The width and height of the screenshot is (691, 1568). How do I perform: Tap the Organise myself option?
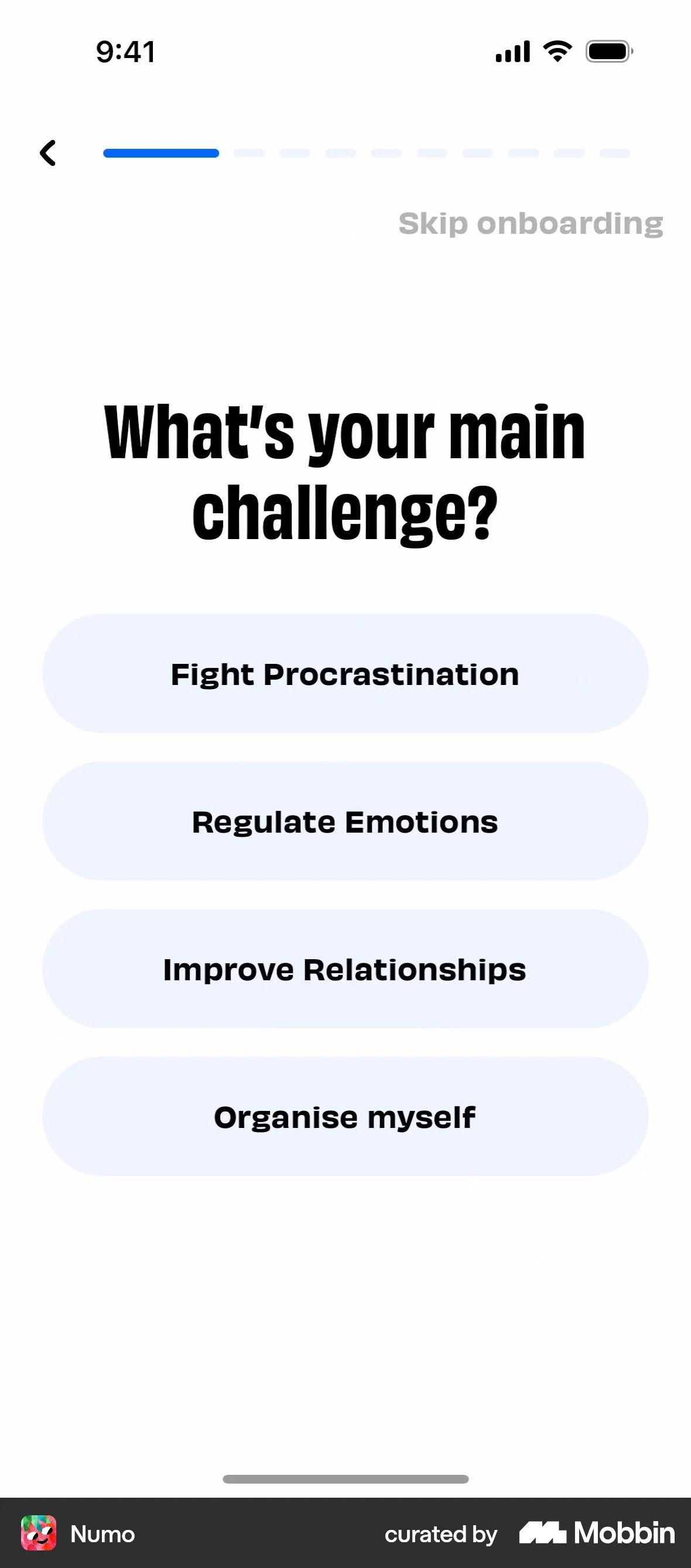point(345,1116)
